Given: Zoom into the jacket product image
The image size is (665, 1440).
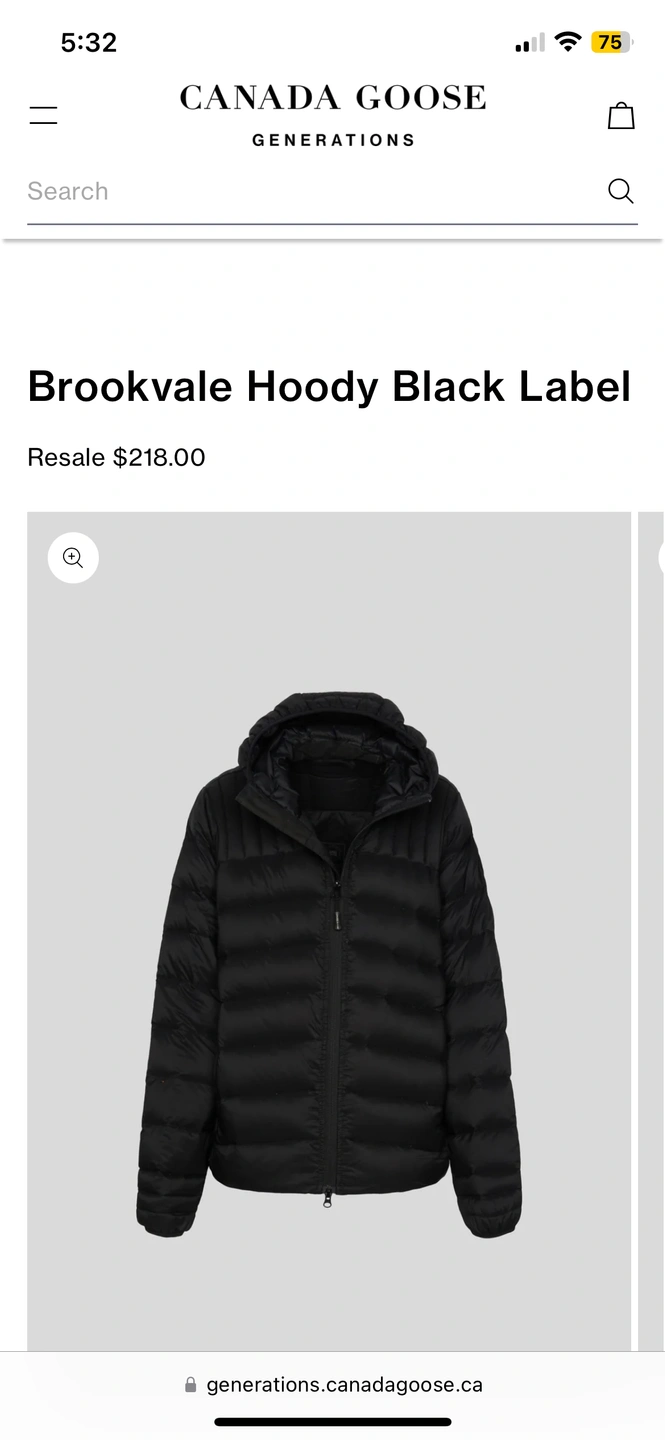Looking at the screenshot, I should click(x=73, y=558).
